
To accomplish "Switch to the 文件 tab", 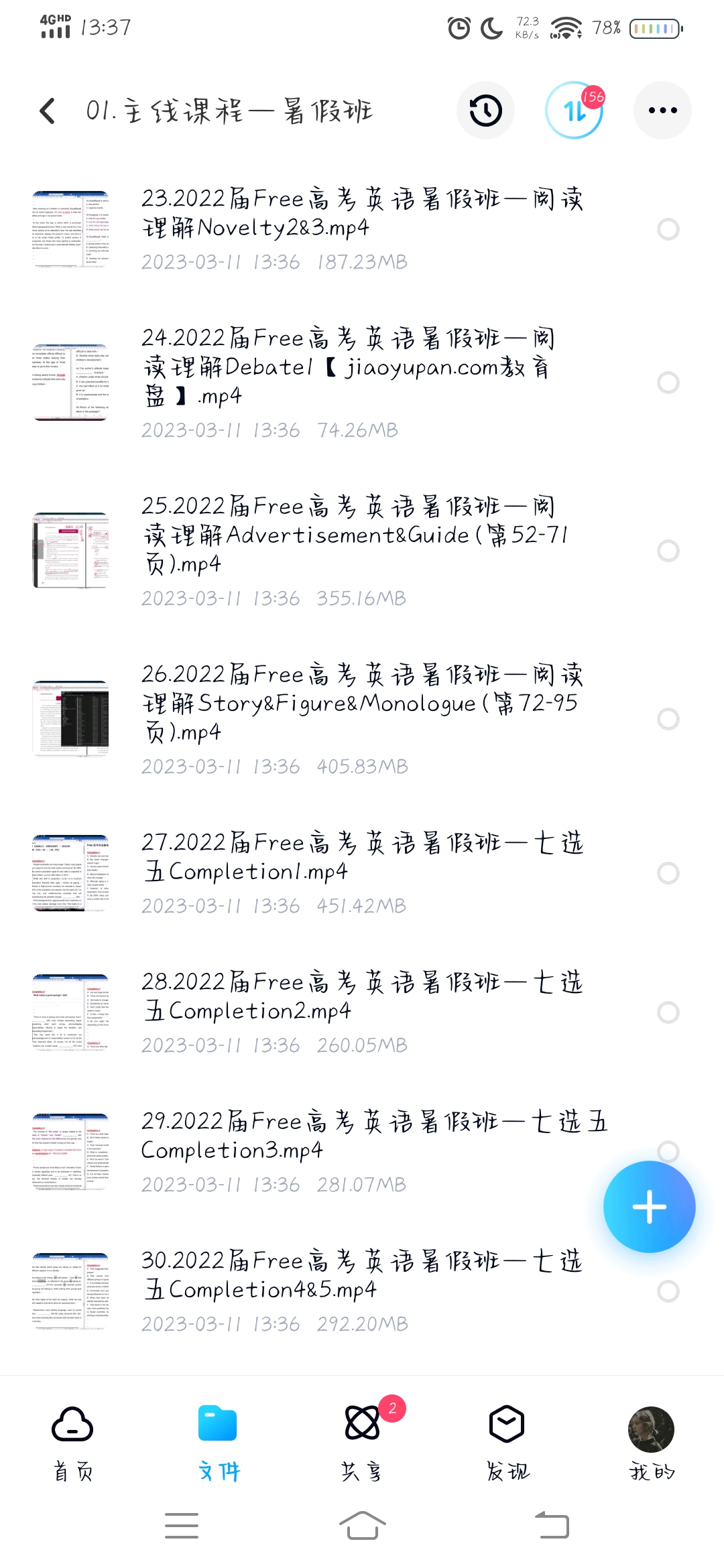I will point(218,1442).
